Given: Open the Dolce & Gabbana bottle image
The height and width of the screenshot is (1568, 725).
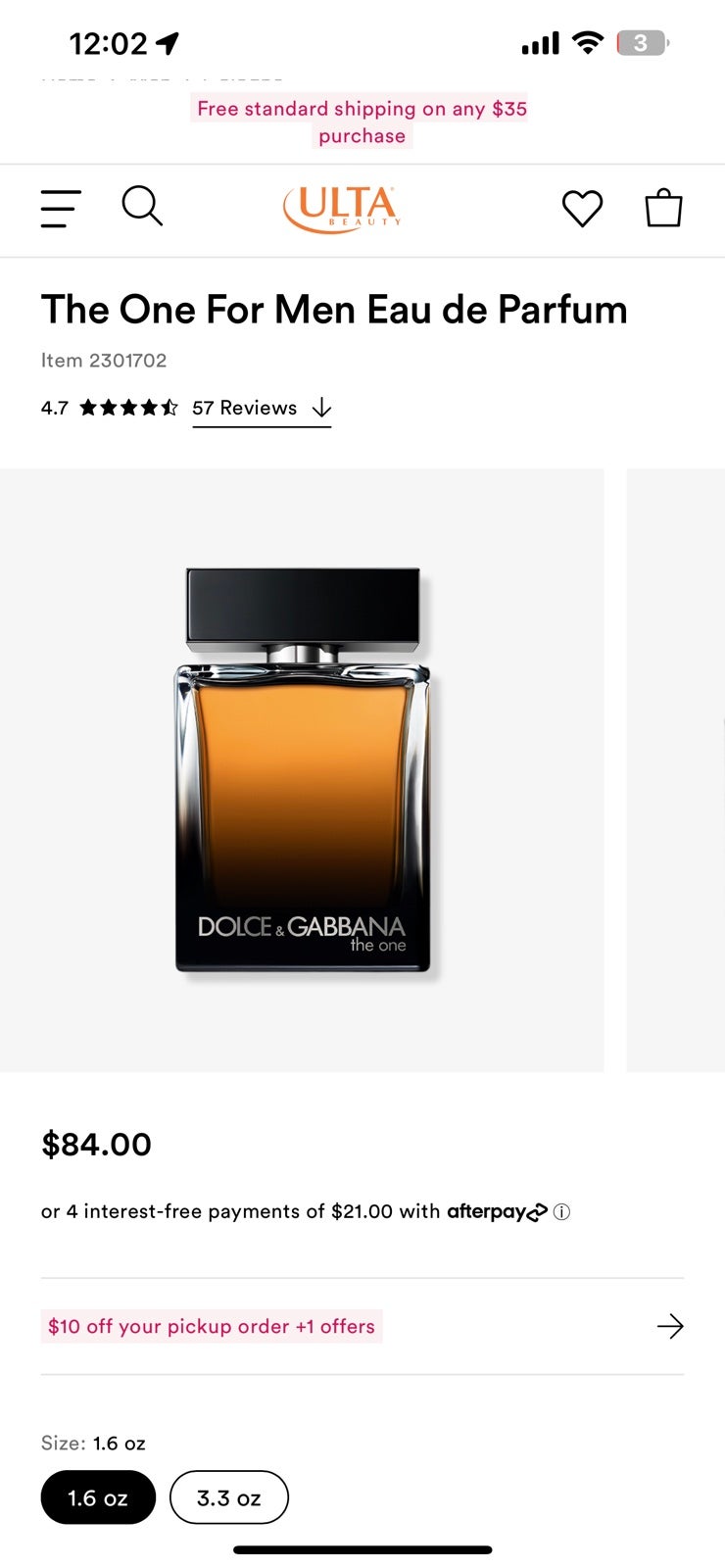Looking at the screenshot, I should coord(302,770).
